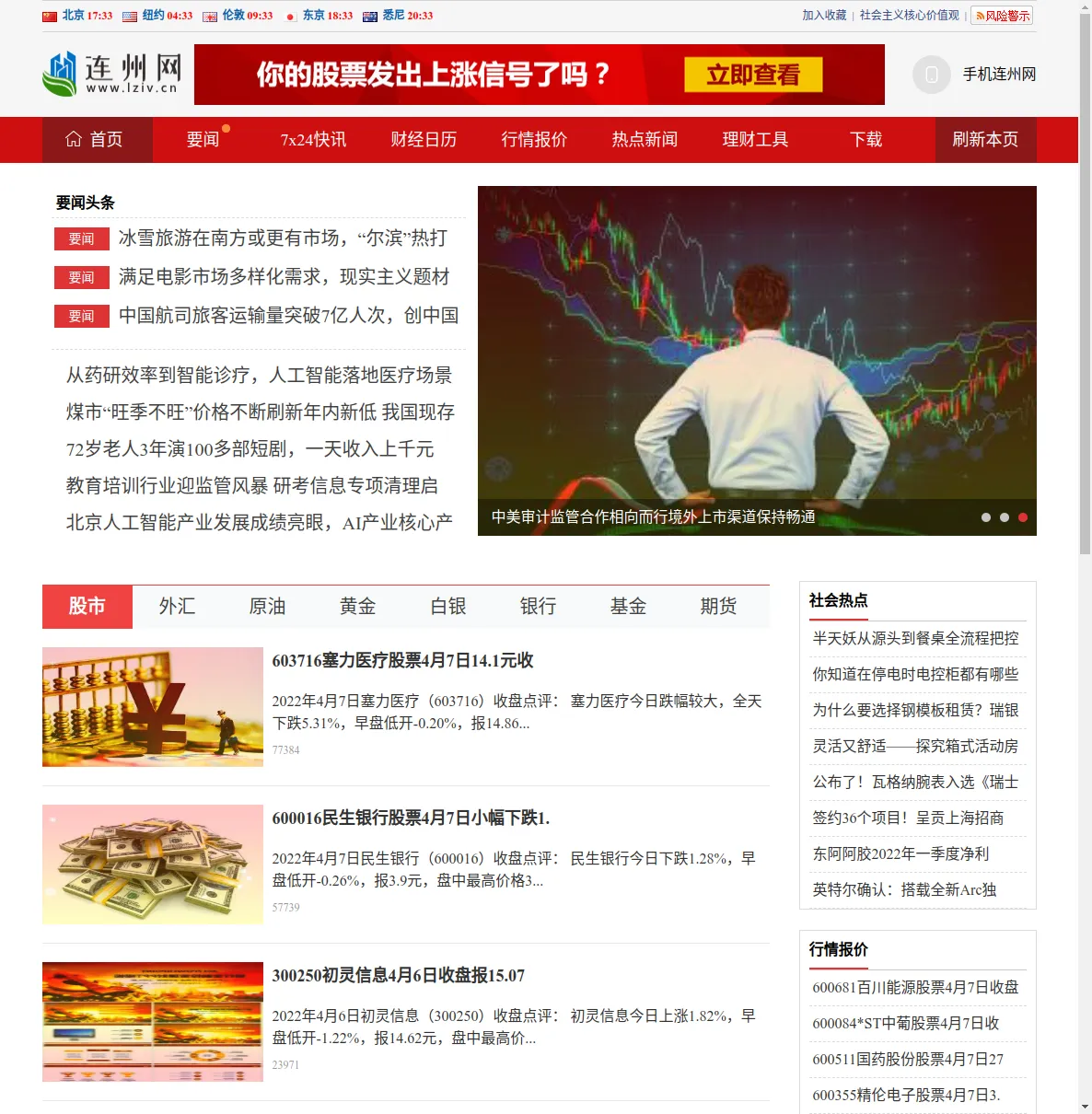Screen dimensions: 1092x1114
Task: Select the red carousel page dot
Action: tap(1023, 517)
